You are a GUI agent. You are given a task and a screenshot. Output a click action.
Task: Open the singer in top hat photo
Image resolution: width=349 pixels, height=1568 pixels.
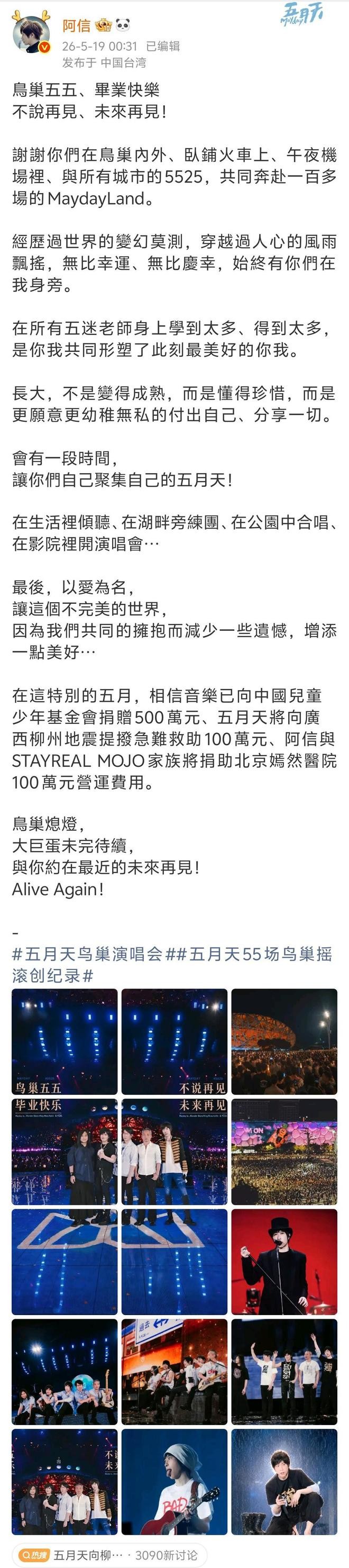284,1262
